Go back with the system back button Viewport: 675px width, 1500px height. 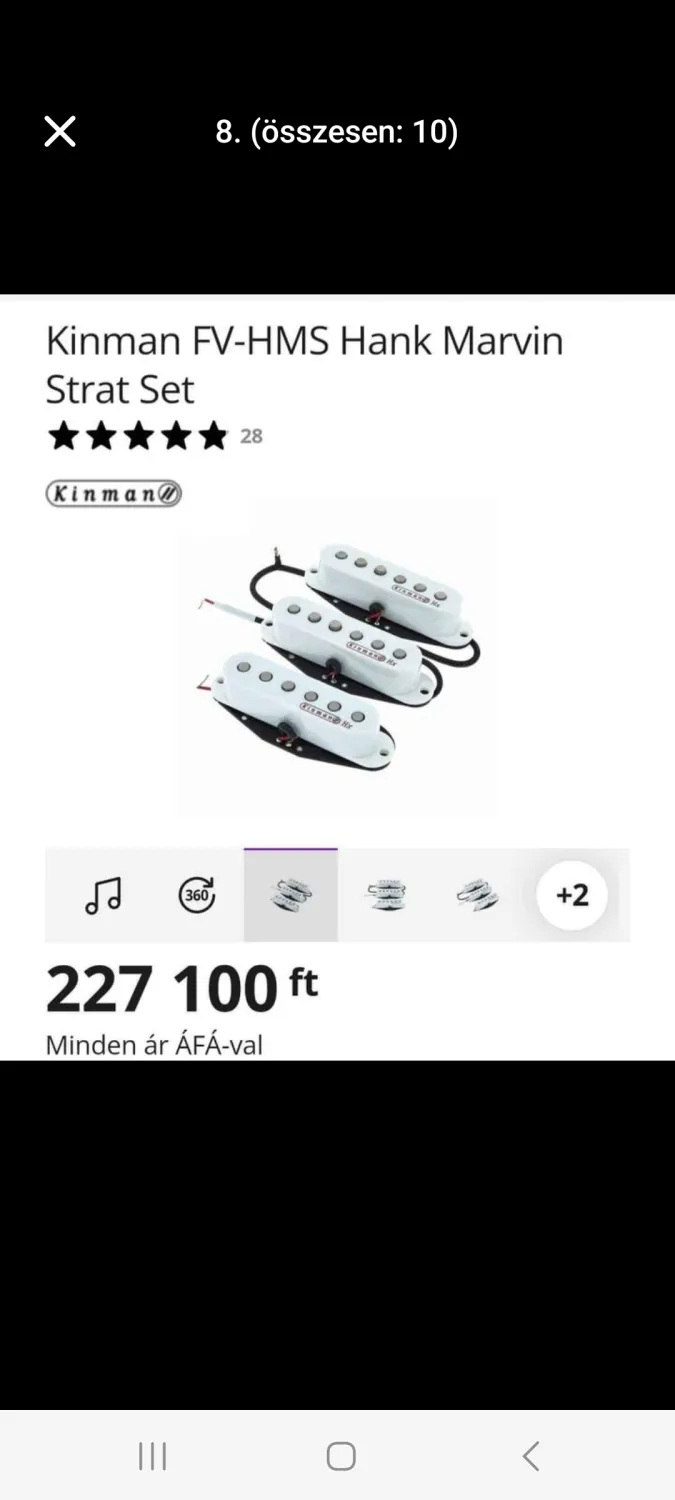coord(531,1456)
